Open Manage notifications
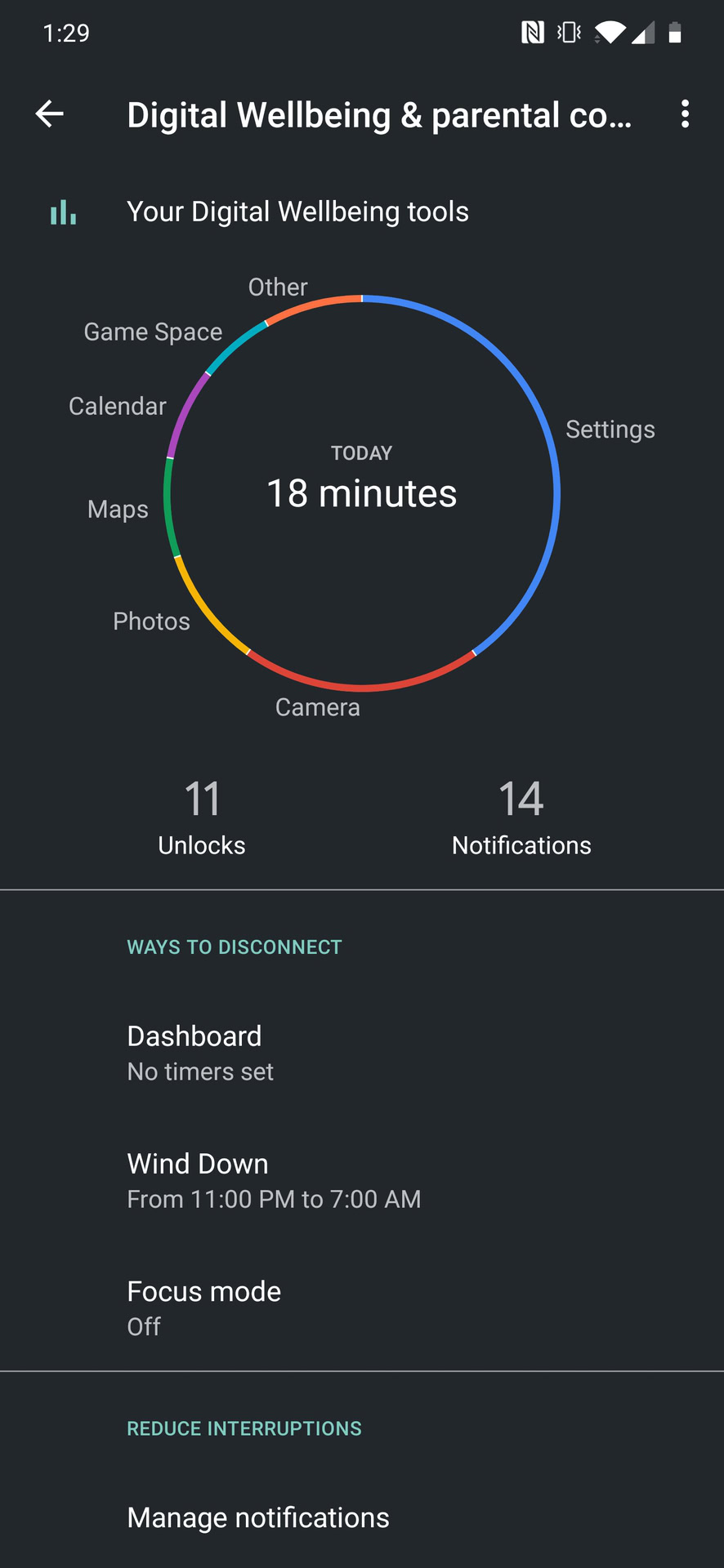724x1568 pixels. tap(361, 1517)
